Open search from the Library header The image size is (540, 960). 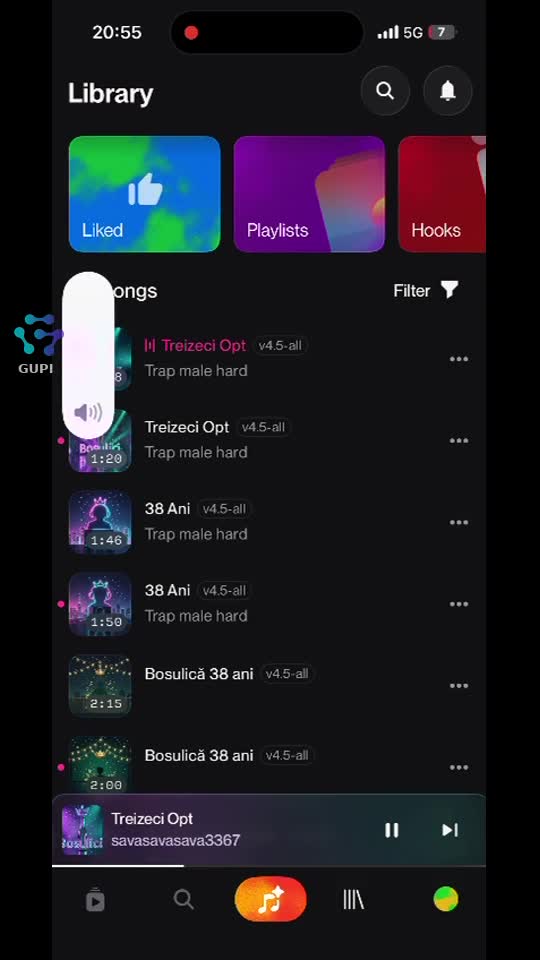pyautogui.click(x=385, y=91)
